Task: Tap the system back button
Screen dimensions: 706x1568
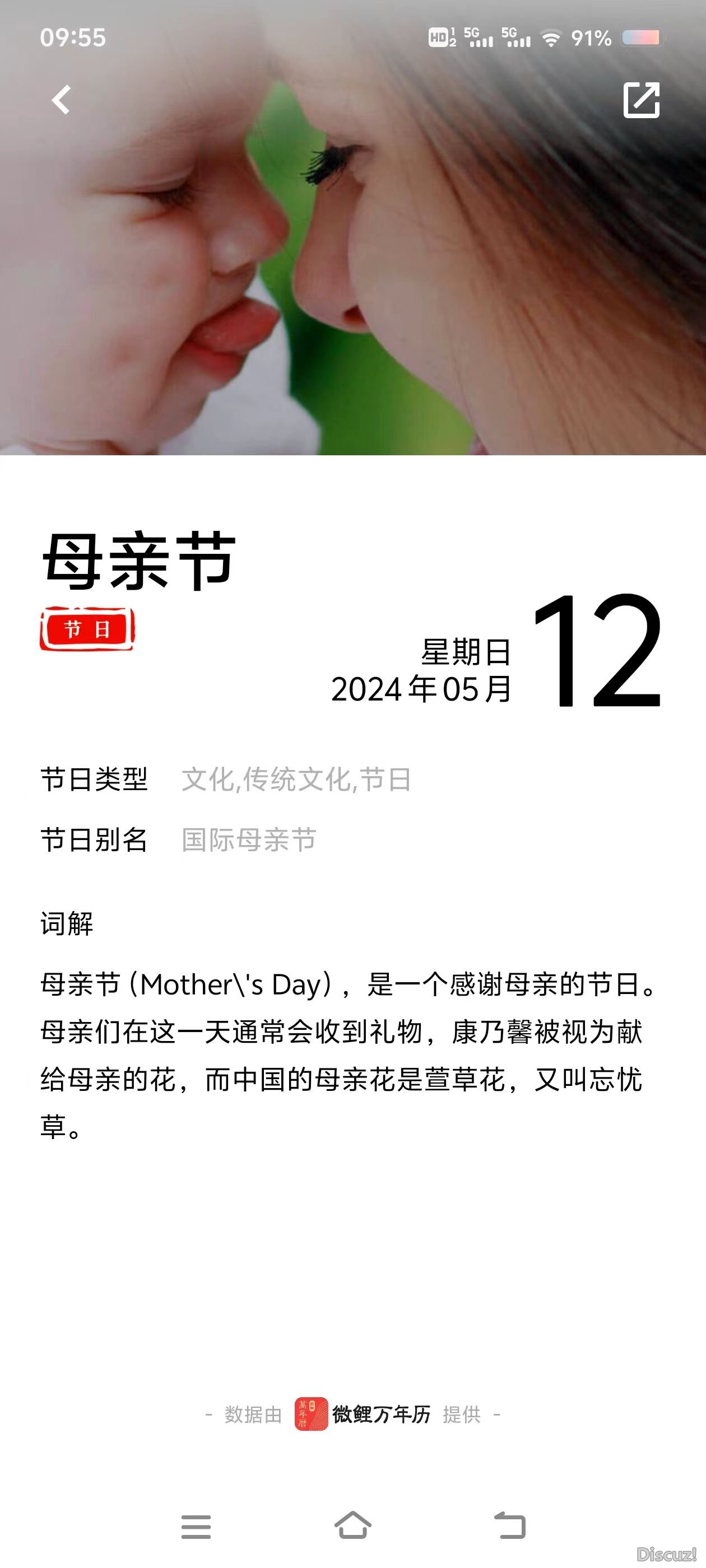Action: tap(509, 1525)
